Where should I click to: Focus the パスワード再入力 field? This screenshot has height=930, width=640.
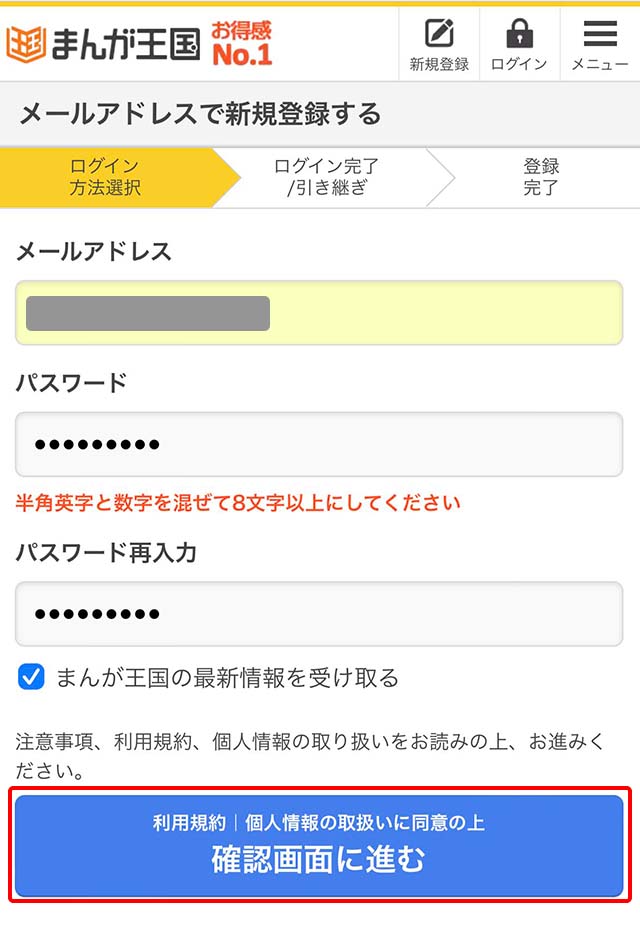(319, 613)
